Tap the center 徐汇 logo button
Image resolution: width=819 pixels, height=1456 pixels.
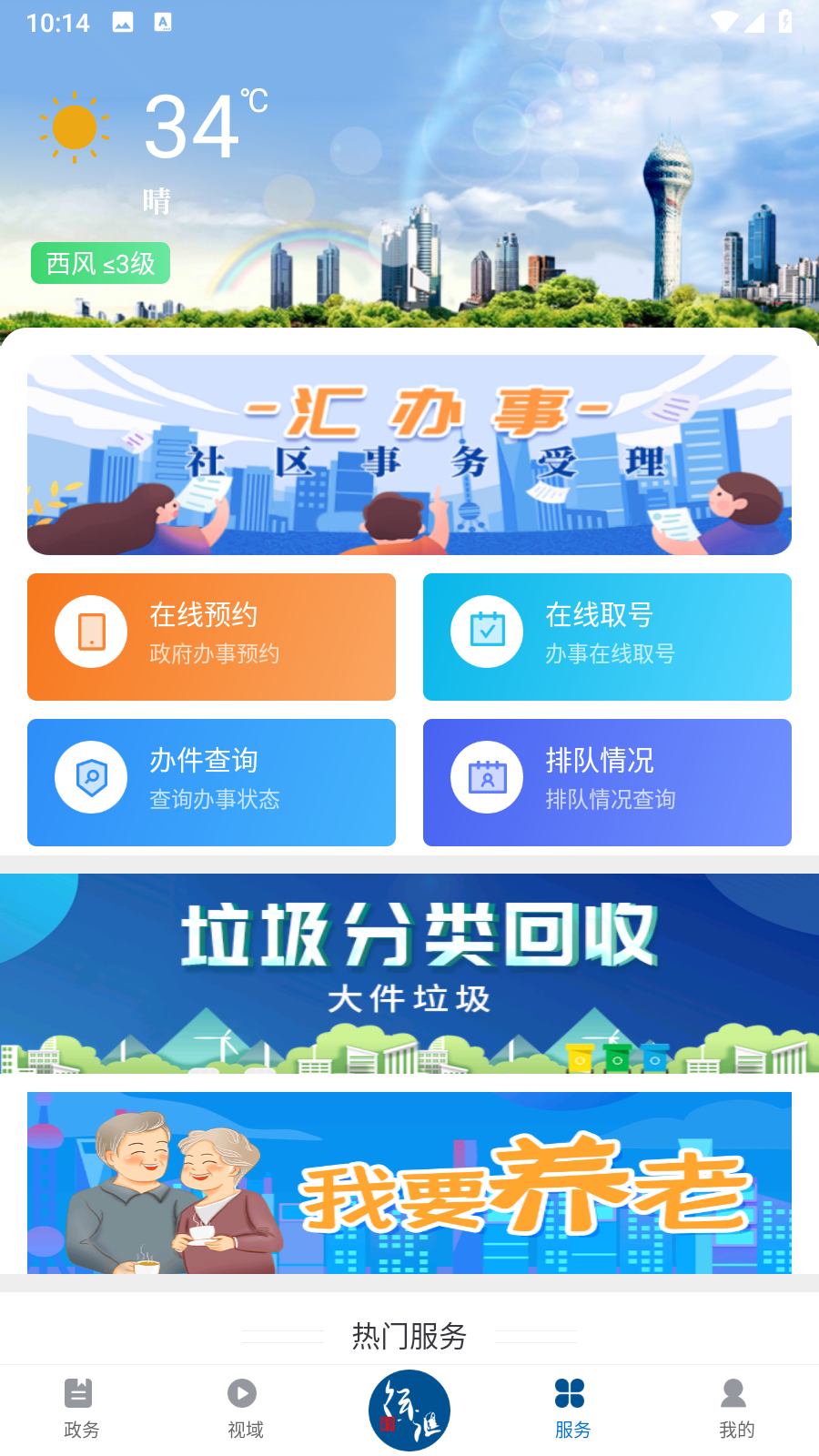409,1410
